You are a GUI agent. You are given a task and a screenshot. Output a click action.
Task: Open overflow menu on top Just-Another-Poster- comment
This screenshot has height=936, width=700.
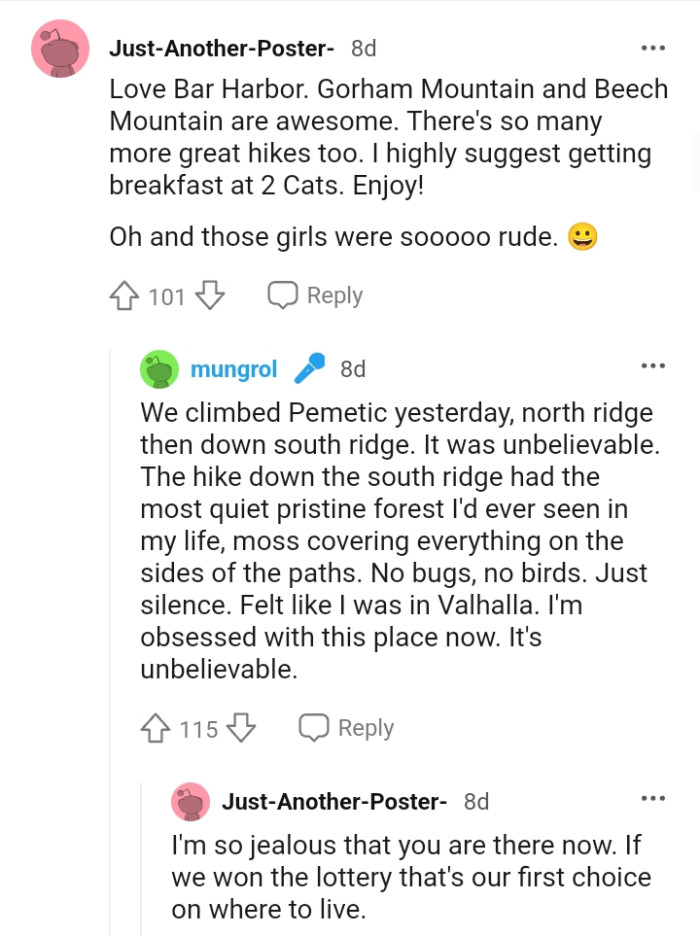point(652,48)
